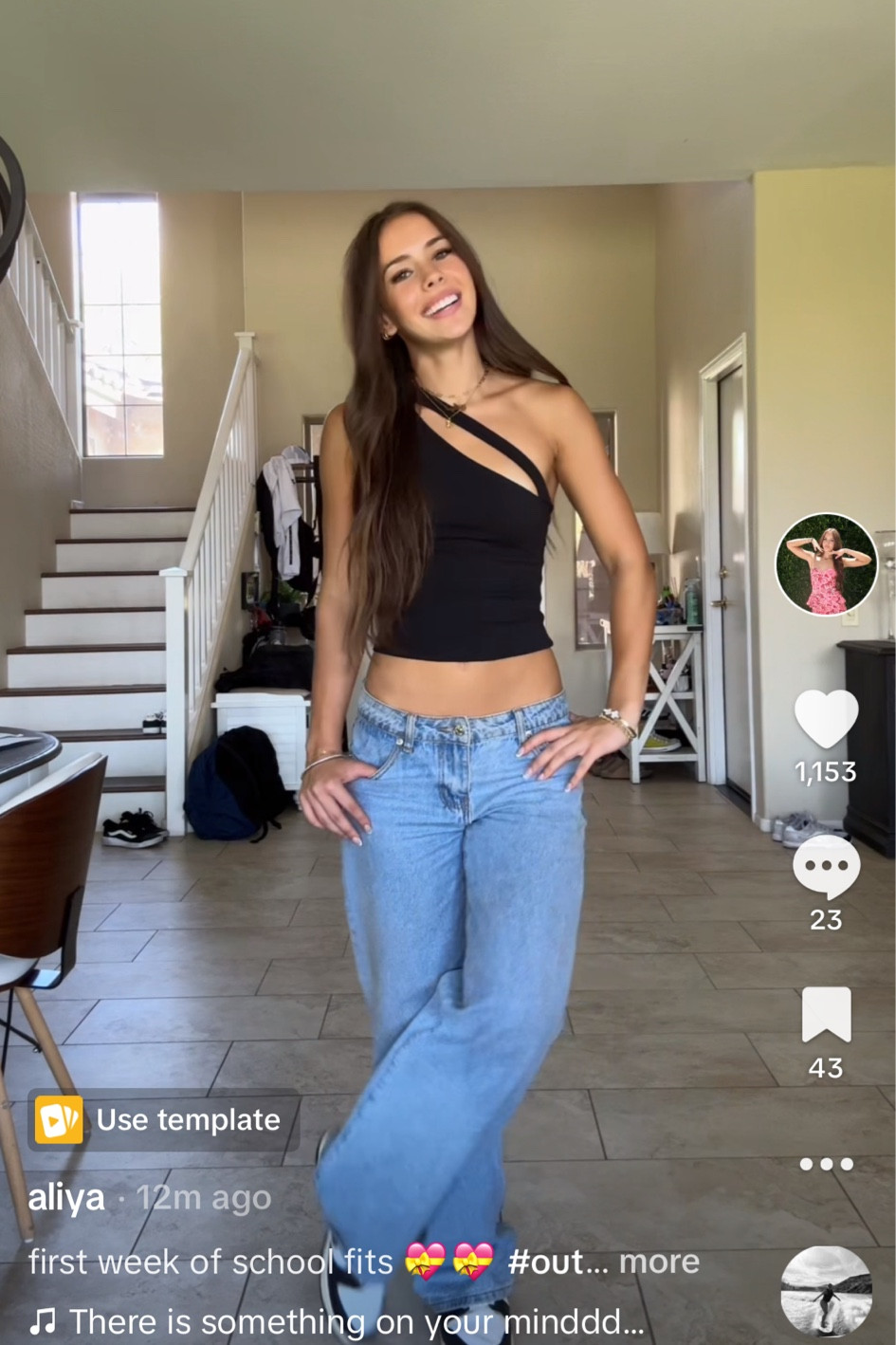Open aliya's profile from the username
The height and width of the screenshot is (1345, 896).
tap(66, 1198)
